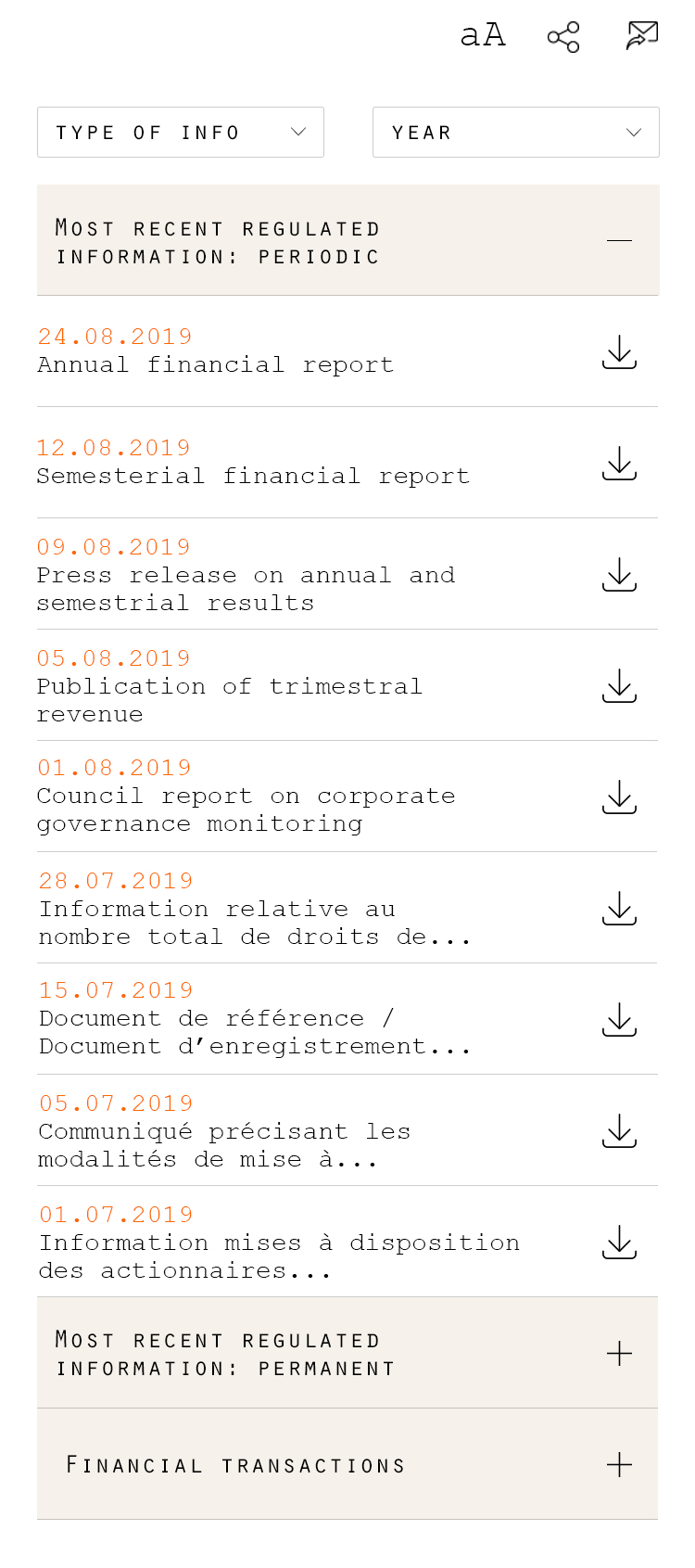This screenshot has height=1568, width=695.
Task: Send page by email icon
Action: point(642,36)
